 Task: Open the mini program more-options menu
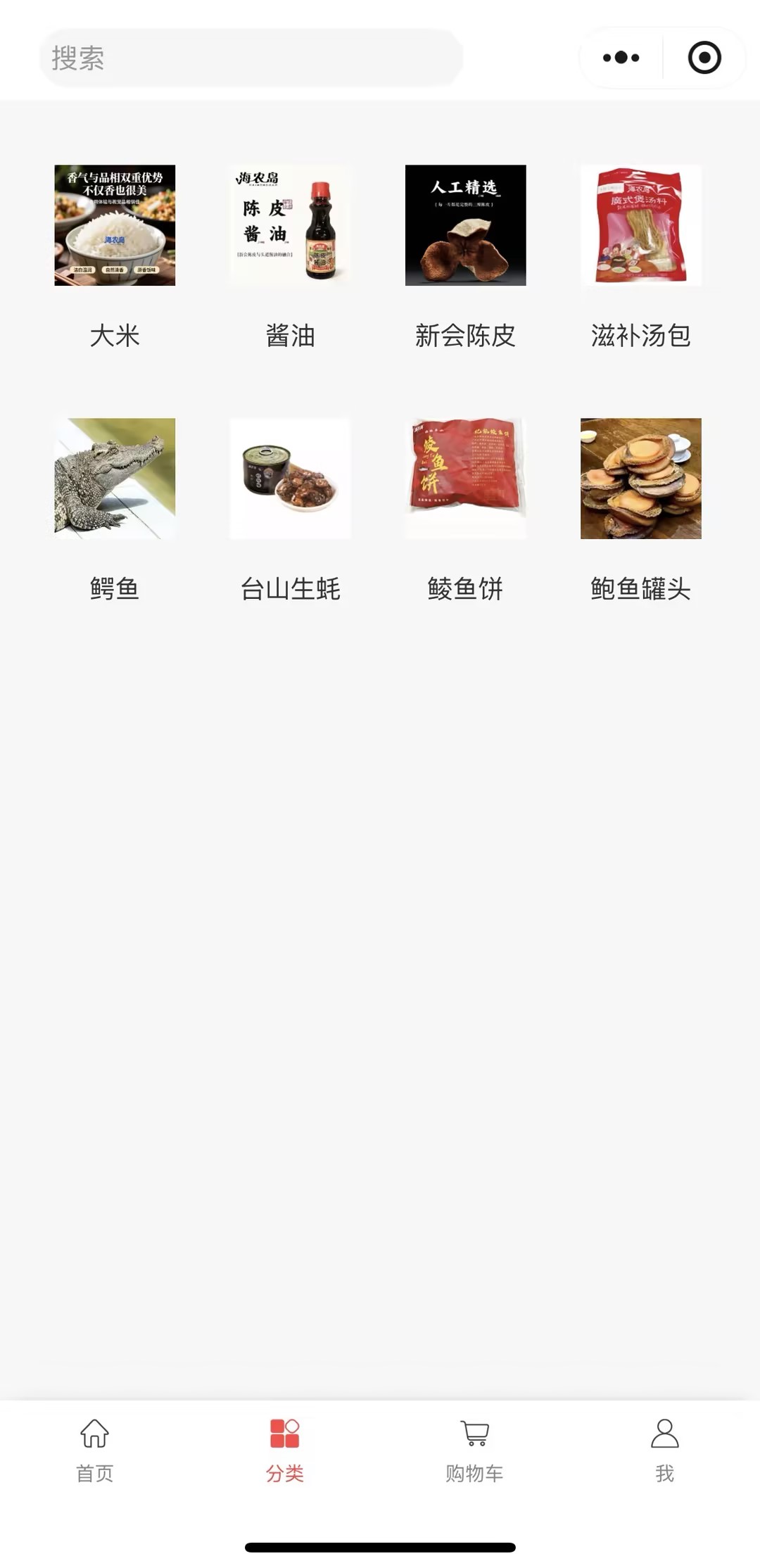click(621, 58)
